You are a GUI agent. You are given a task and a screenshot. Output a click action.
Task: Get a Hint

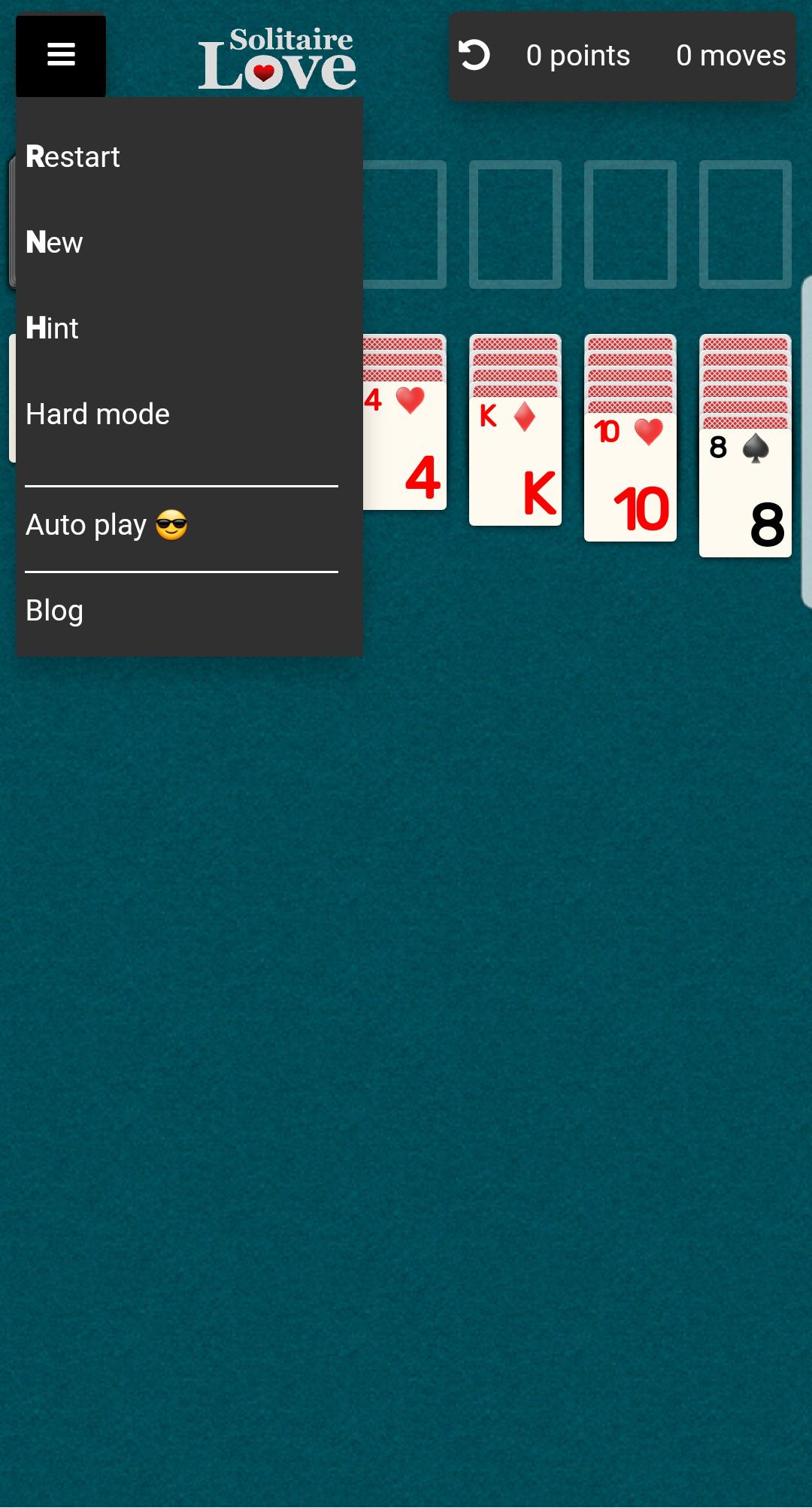(52, 329)
